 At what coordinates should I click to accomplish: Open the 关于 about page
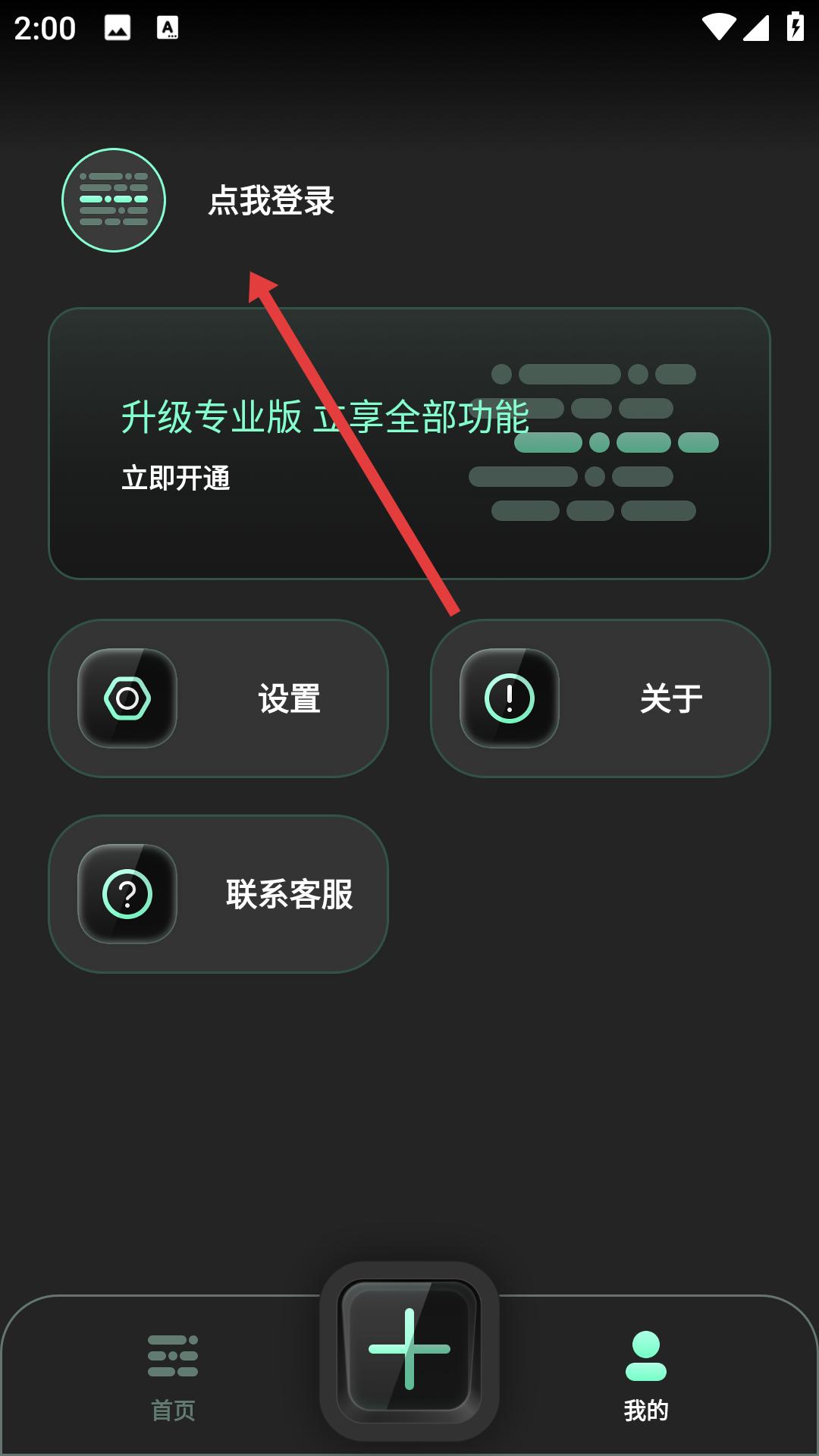pos(601,698)
